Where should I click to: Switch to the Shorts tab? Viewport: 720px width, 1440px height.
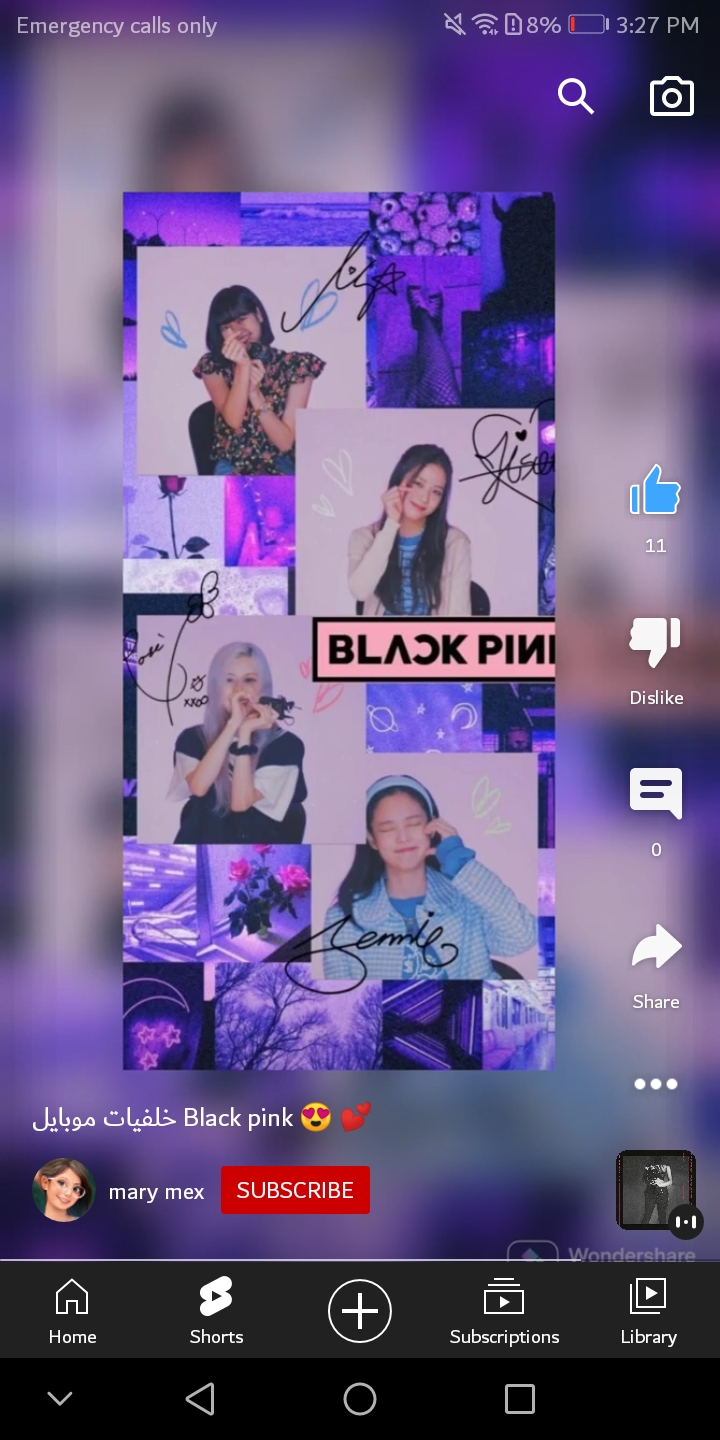pyautogui.click(x=216, y=1310)
